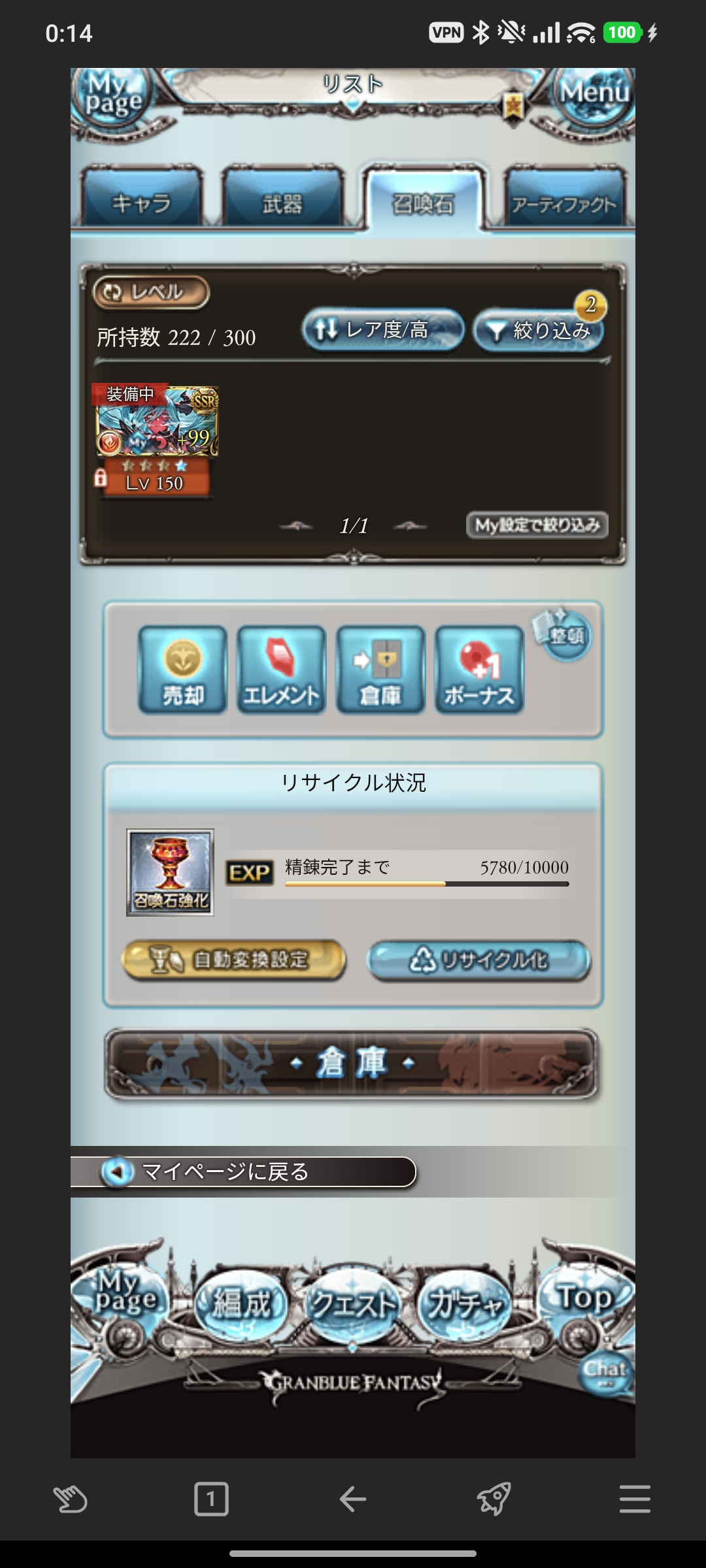Open the large 倉庫 banner
This screenshot has height=1568, width=706.
pyautogui.click(x=352, y=1064)
